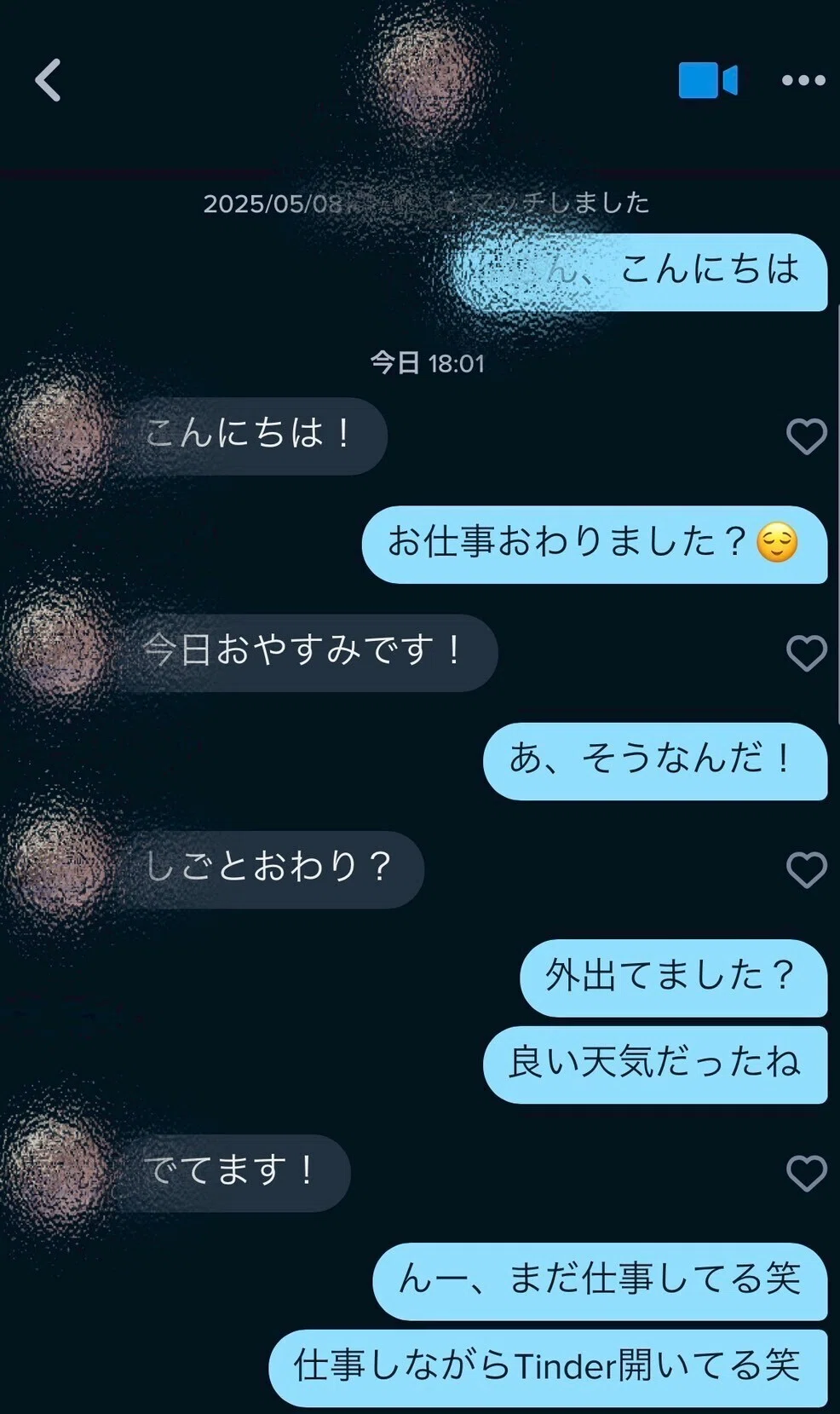Like the message "今日おやすみです！"
The width and height of the screenshot is (840, 1414).
tap(806, 653)
